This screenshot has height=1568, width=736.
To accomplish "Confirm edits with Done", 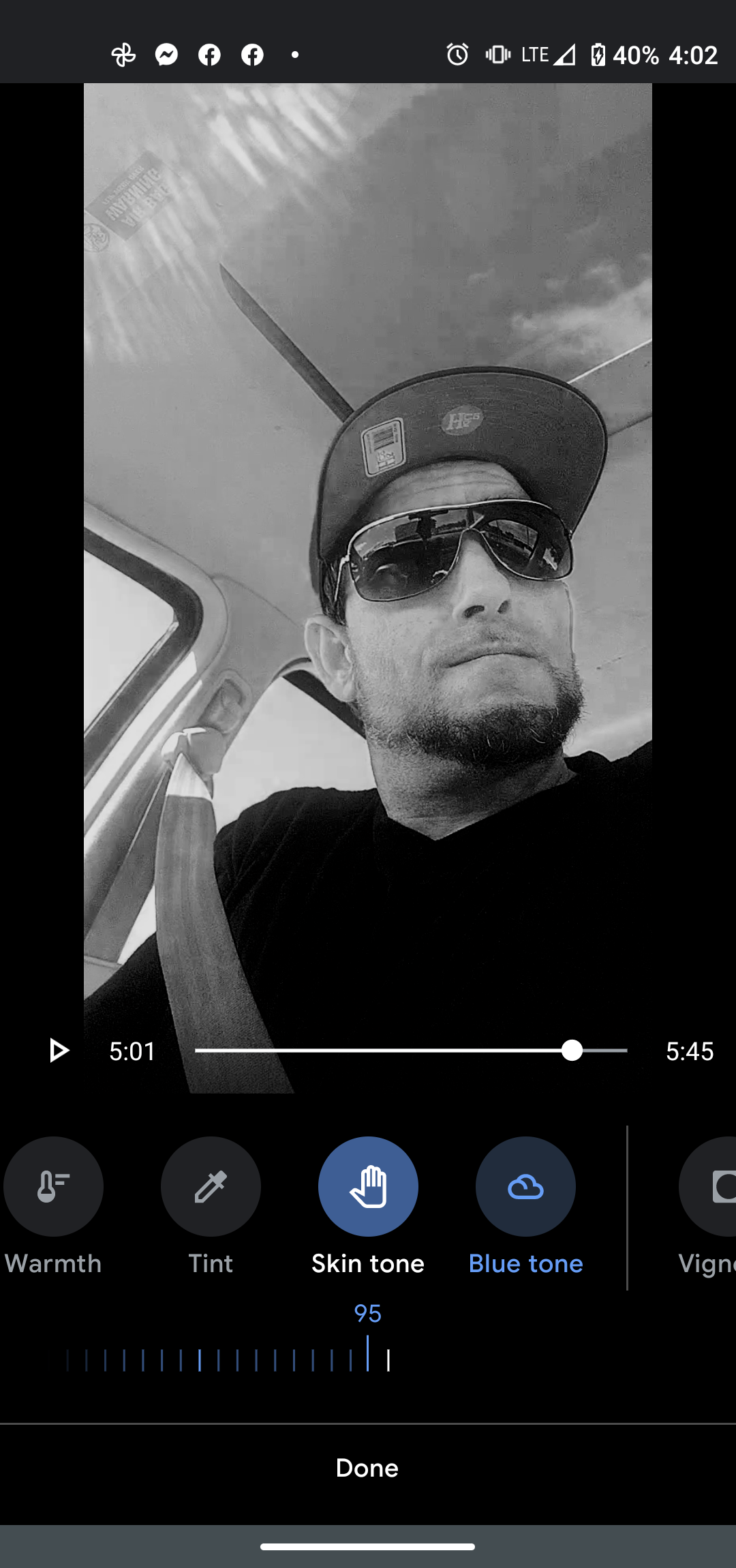I will 367,1468.
